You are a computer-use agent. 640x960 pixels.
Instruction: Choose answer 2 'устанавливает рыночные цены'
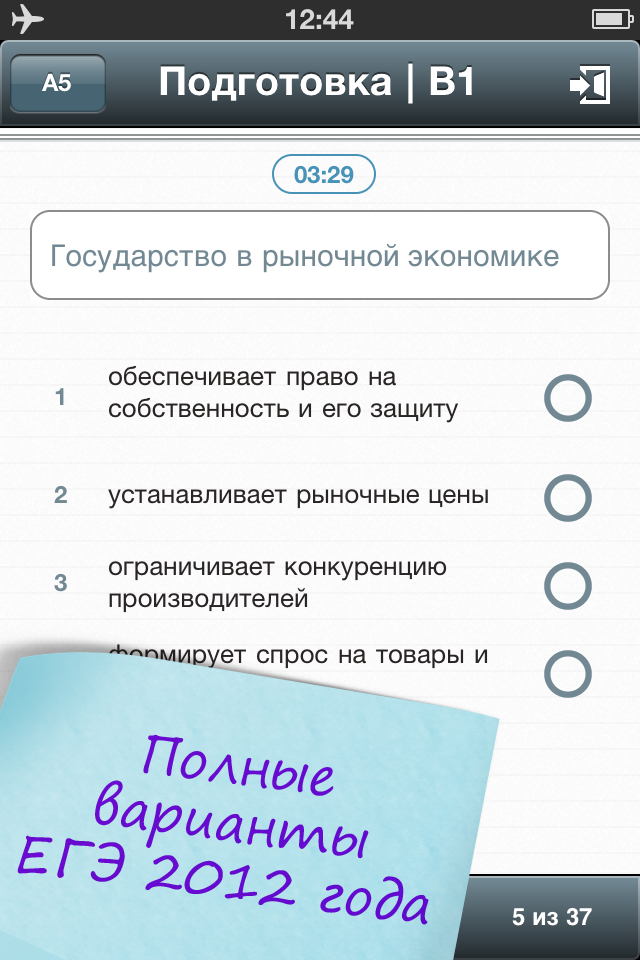[567, 497]
